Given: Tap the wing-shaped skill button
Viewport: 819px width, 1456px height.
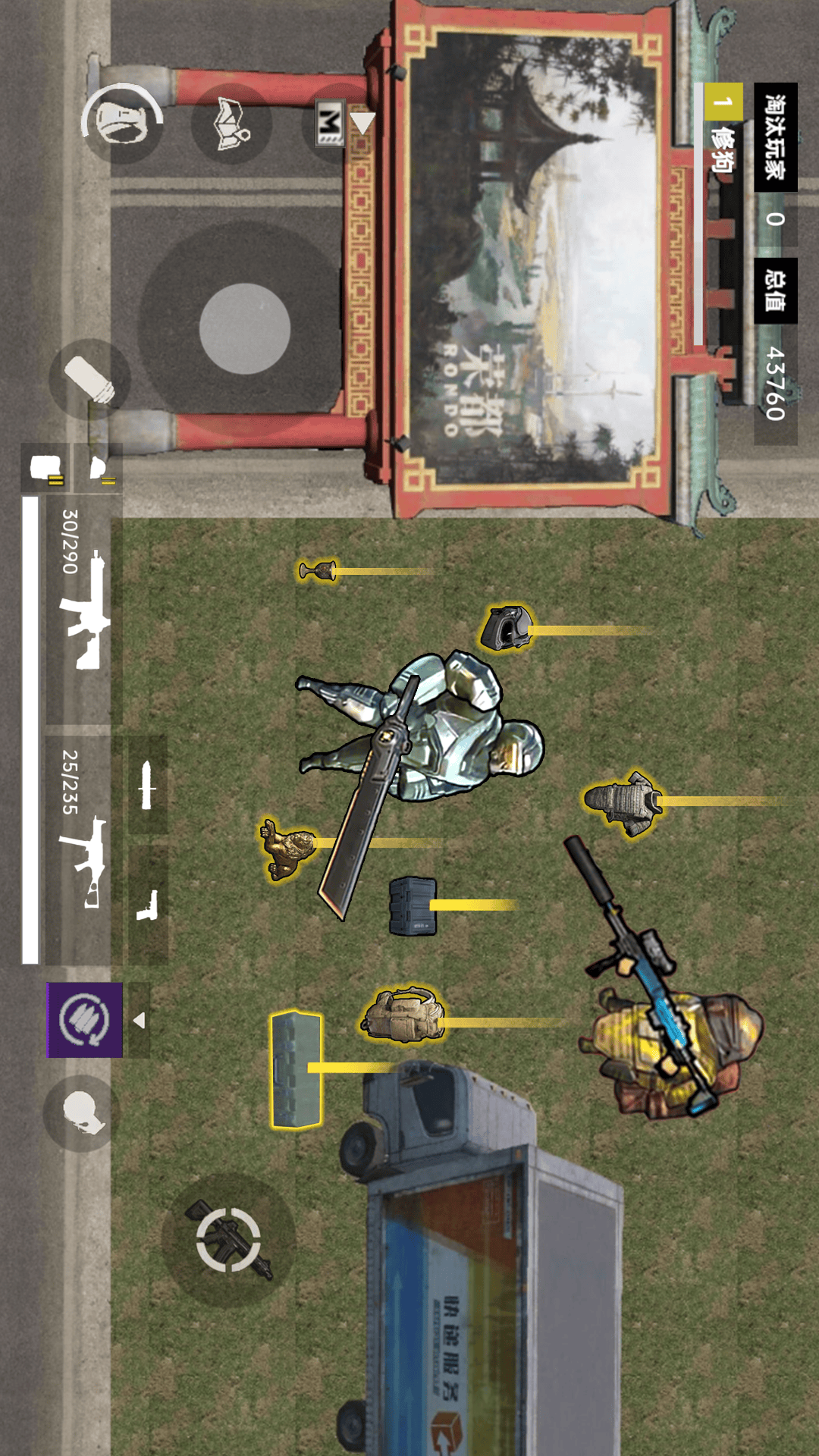Looking at the screenshot, I should point(231,124).
